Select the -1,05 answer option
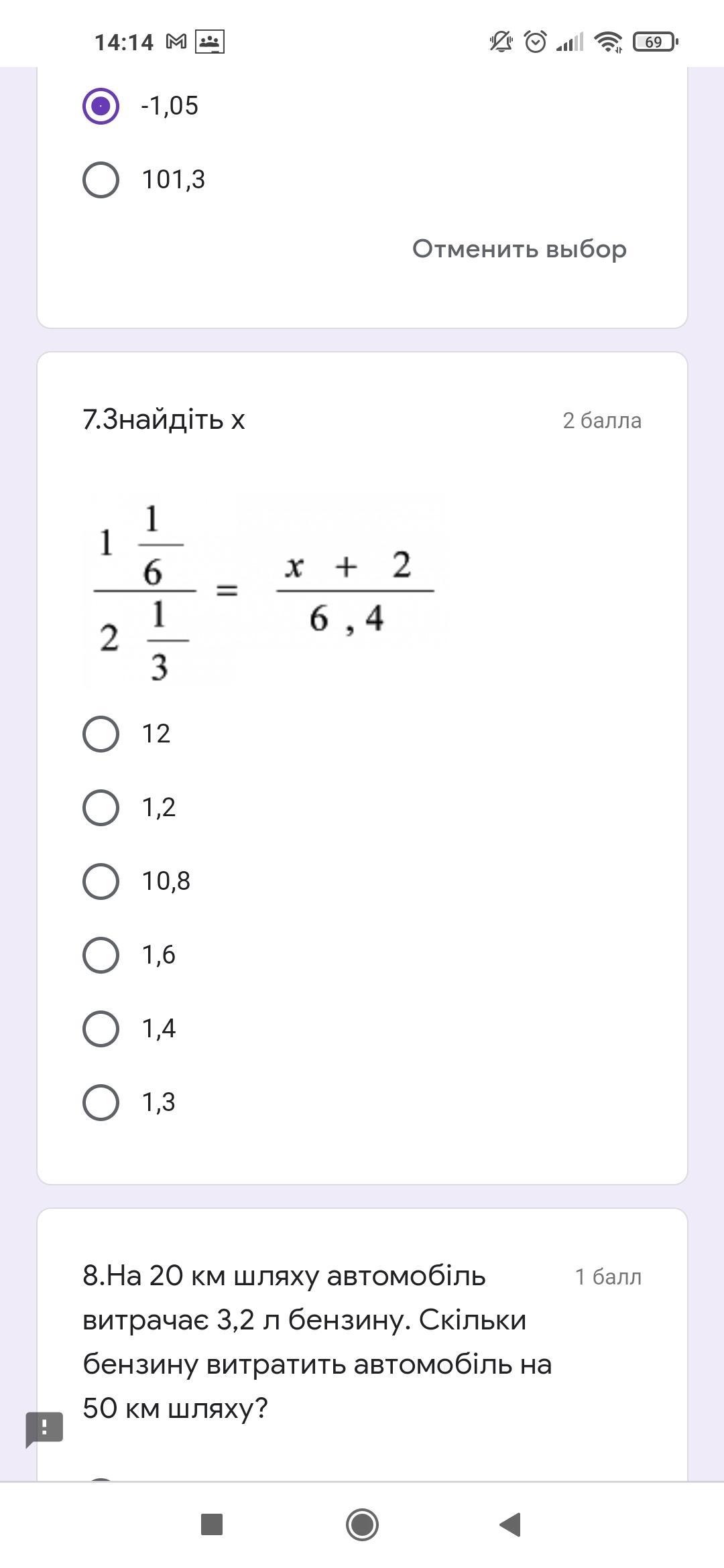 [x=101, y=106]
